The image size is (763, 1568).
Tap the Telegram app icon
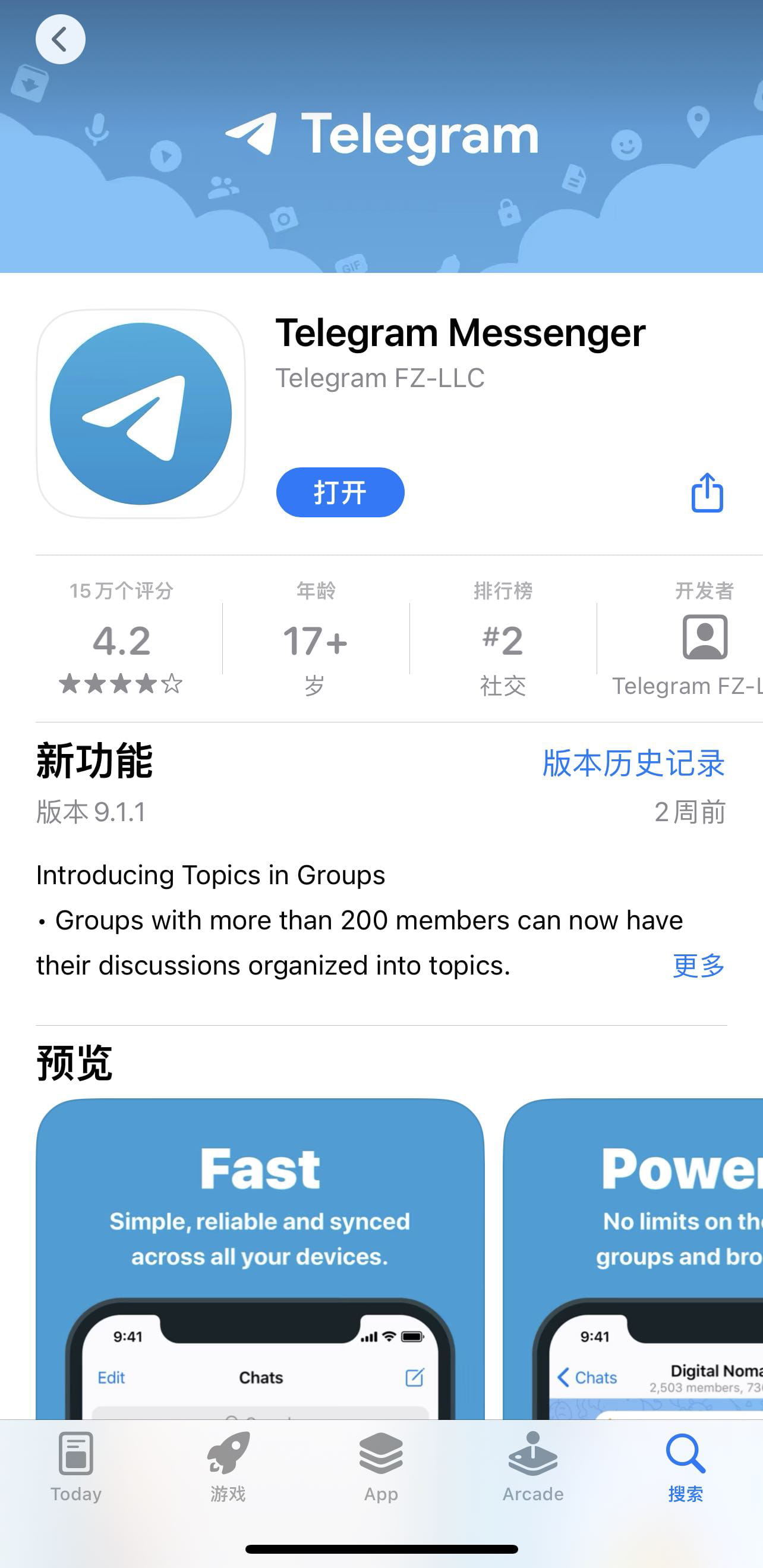pyautogui.click(x=141, y=413)
